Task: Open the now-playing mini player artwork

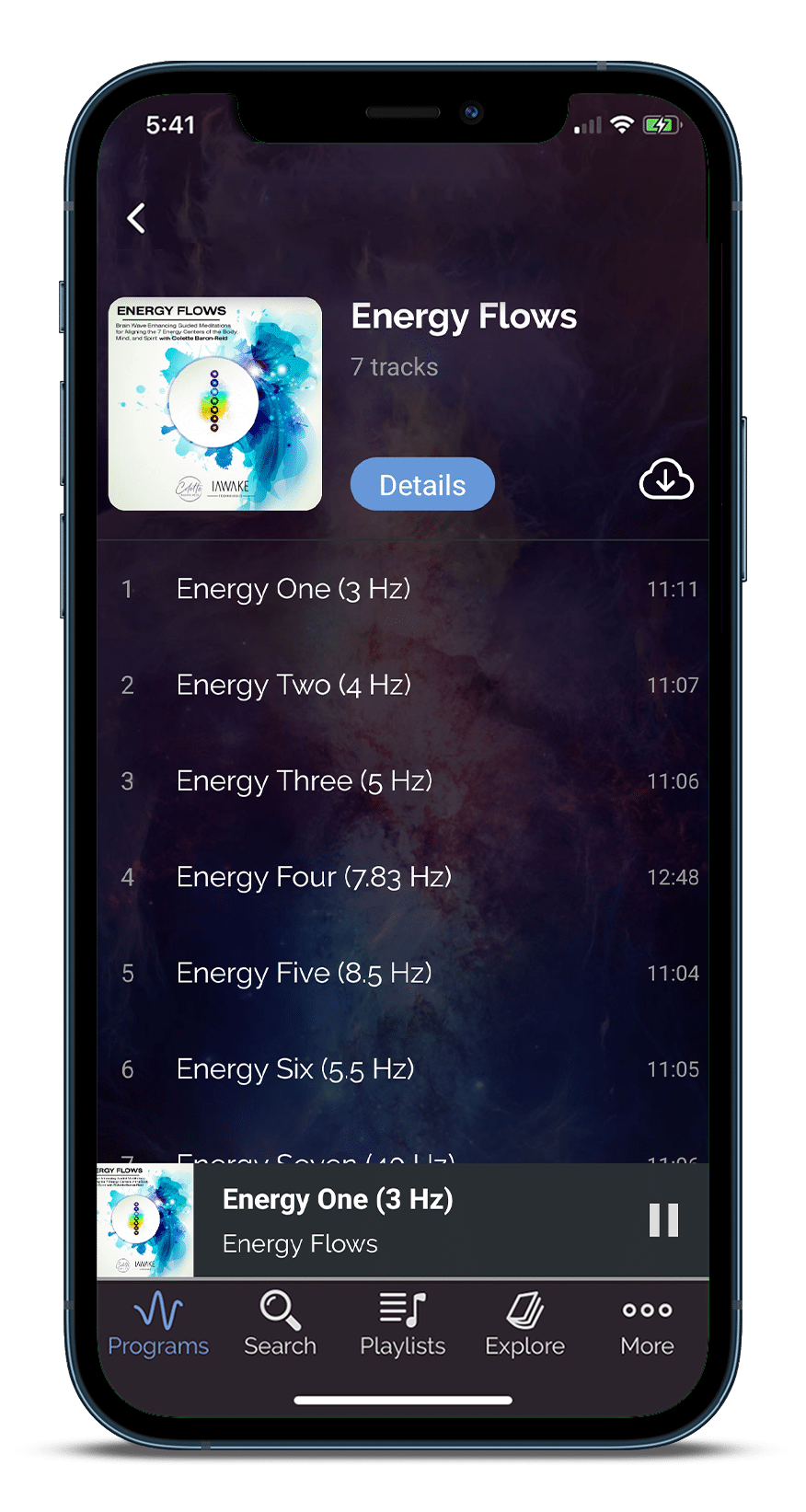Action: click(145, 1220)
